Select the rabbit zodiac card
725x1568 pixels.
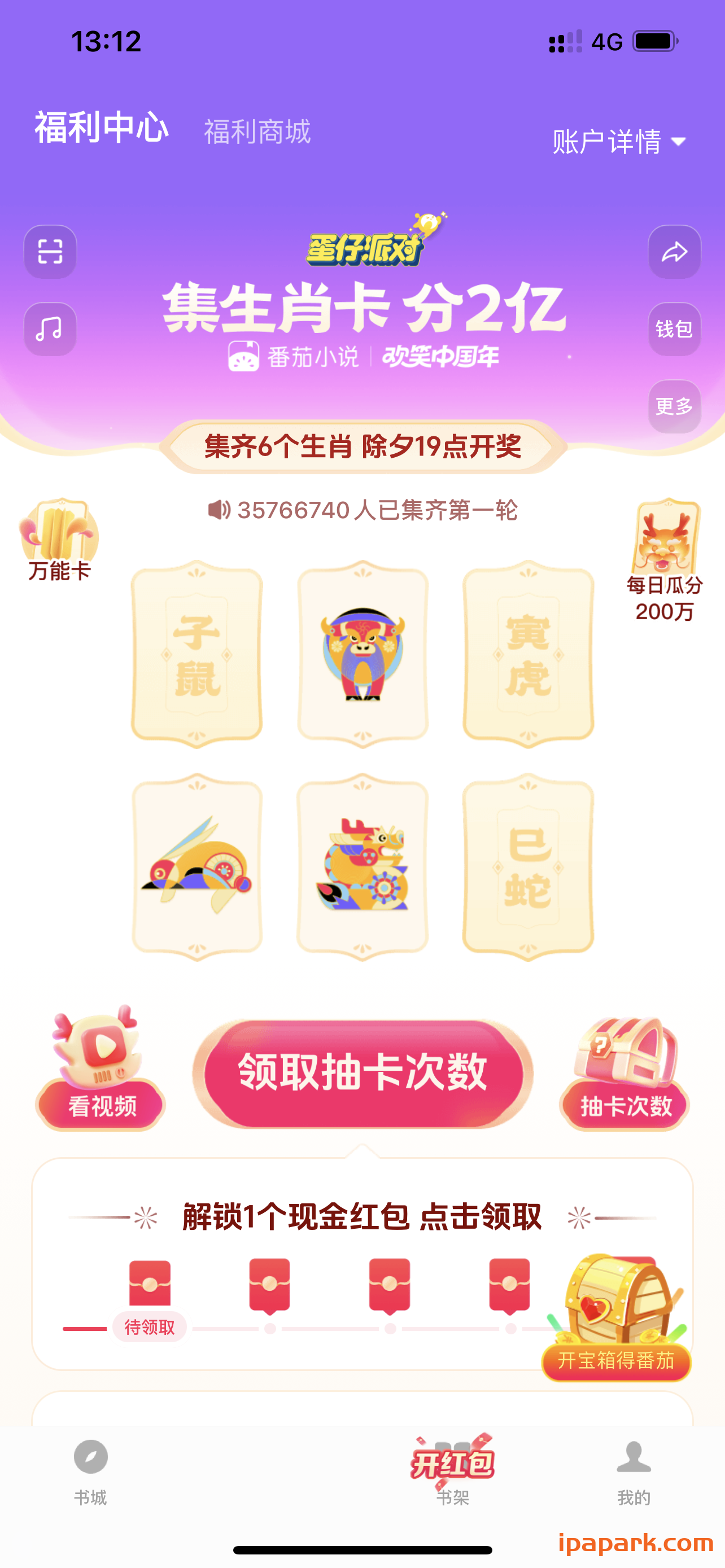coord(196,867)
